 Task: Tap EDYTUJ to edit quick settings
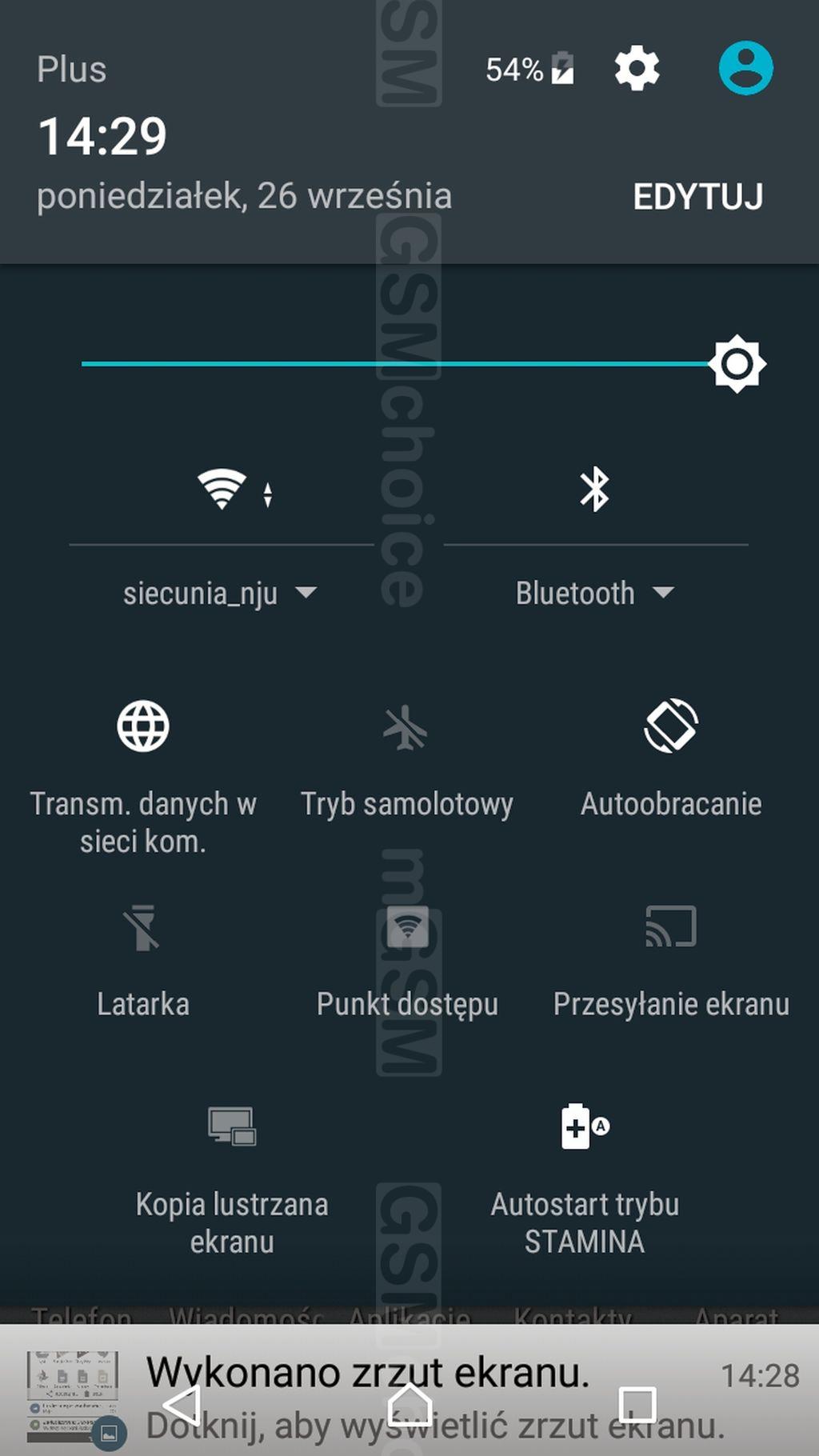pos(698,197)
